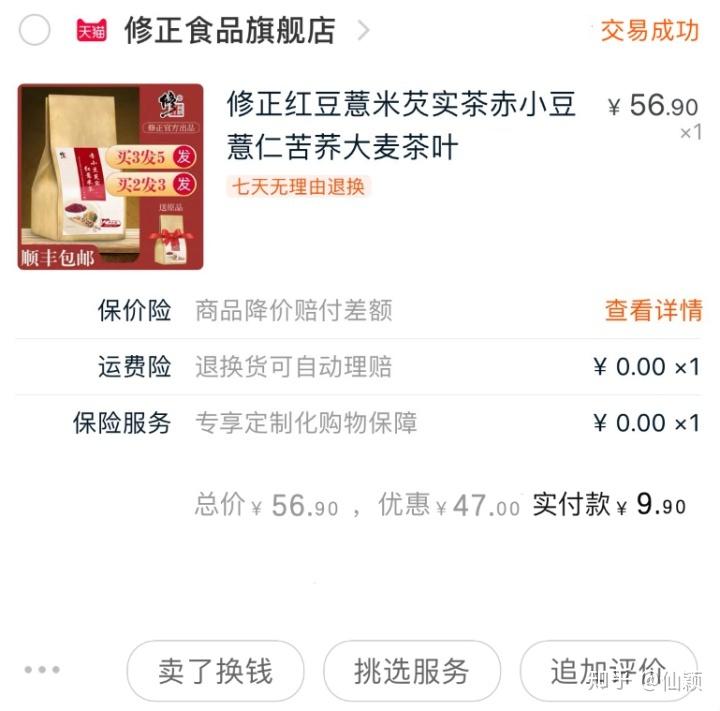
Task: Add a follow-up review with 追加评价
Action: (607, 671)
